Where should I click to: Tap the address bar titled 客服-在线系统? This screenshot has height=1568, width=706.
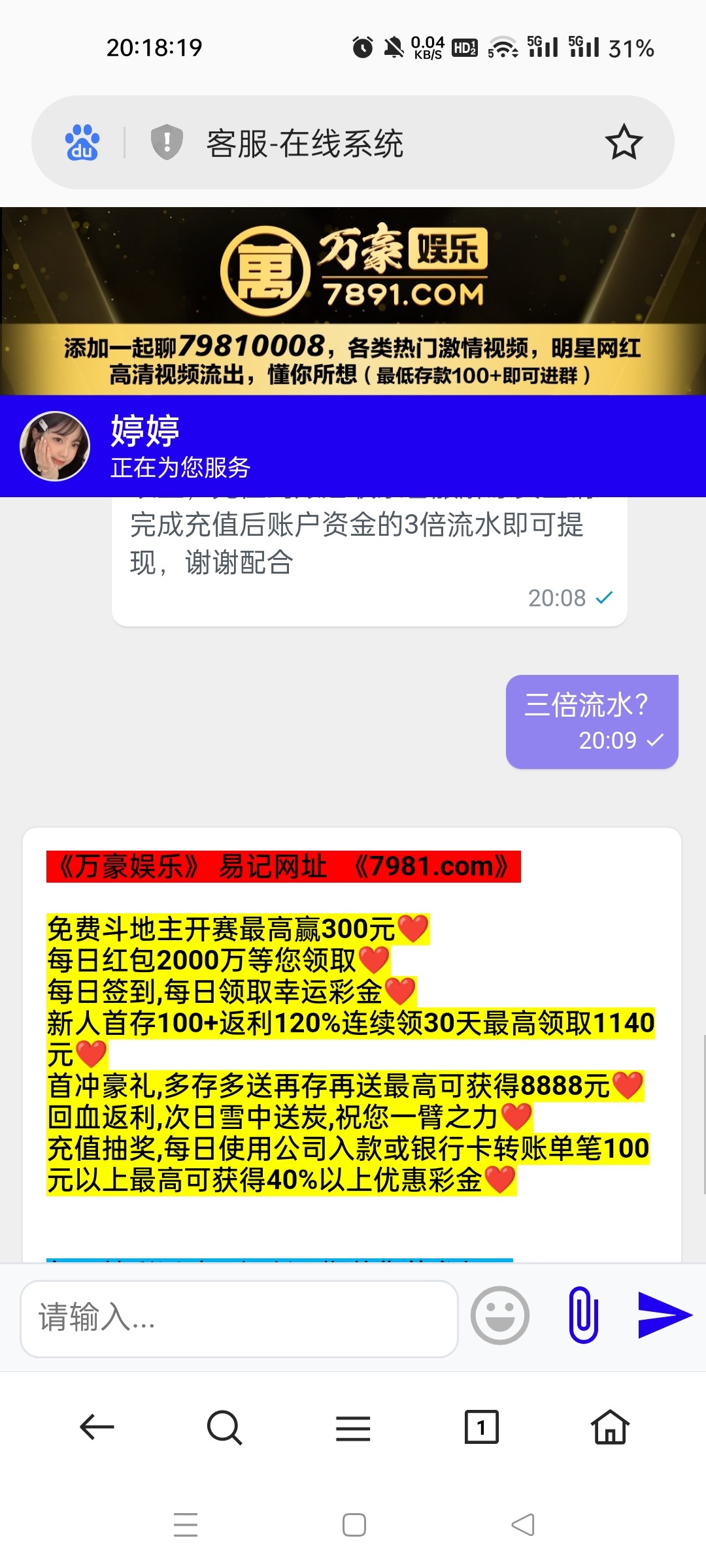[x=366, y=143]
